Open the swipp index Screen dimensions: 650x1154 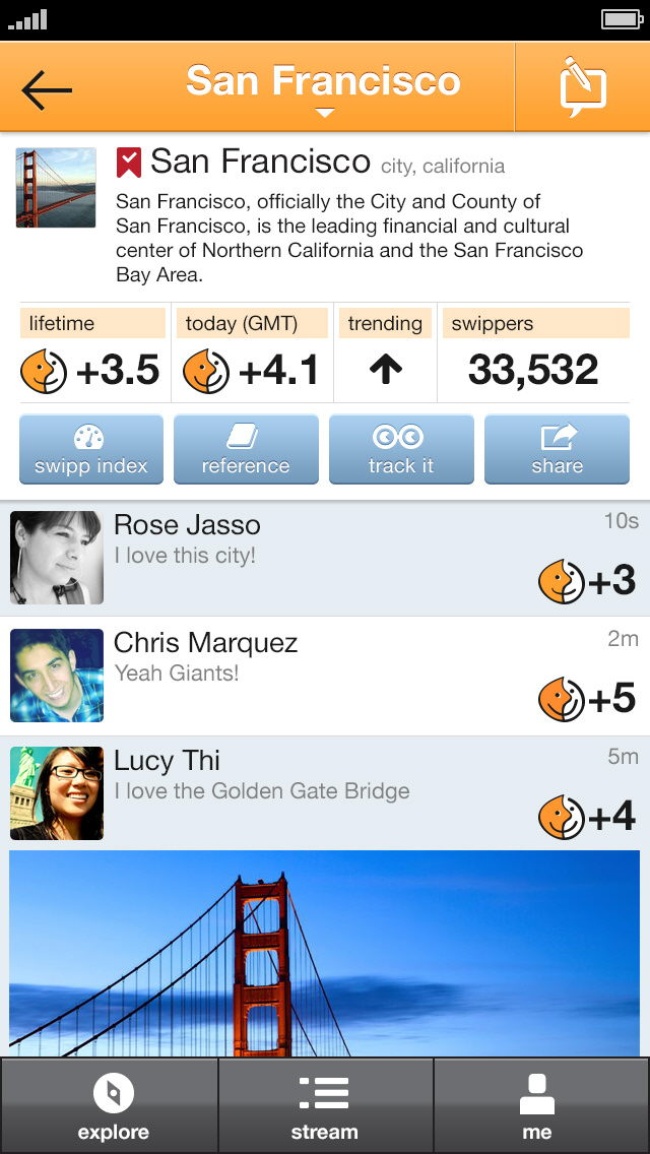(x=91, y=450)
